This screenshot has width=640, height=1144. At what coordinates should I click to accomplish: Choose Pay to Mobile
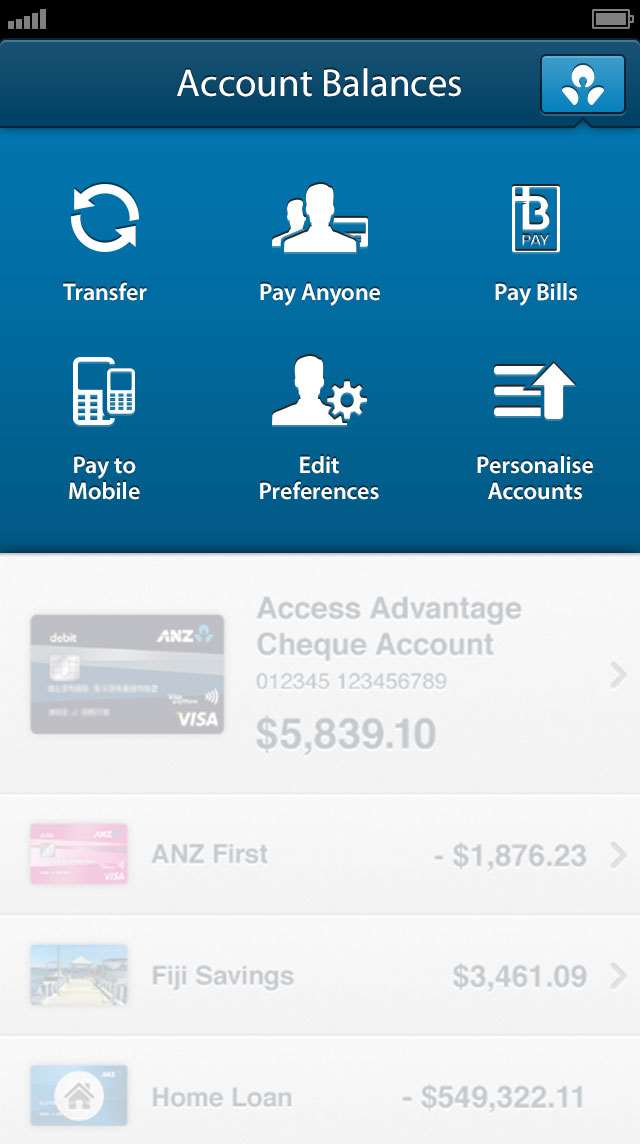(x=104, y=428)
